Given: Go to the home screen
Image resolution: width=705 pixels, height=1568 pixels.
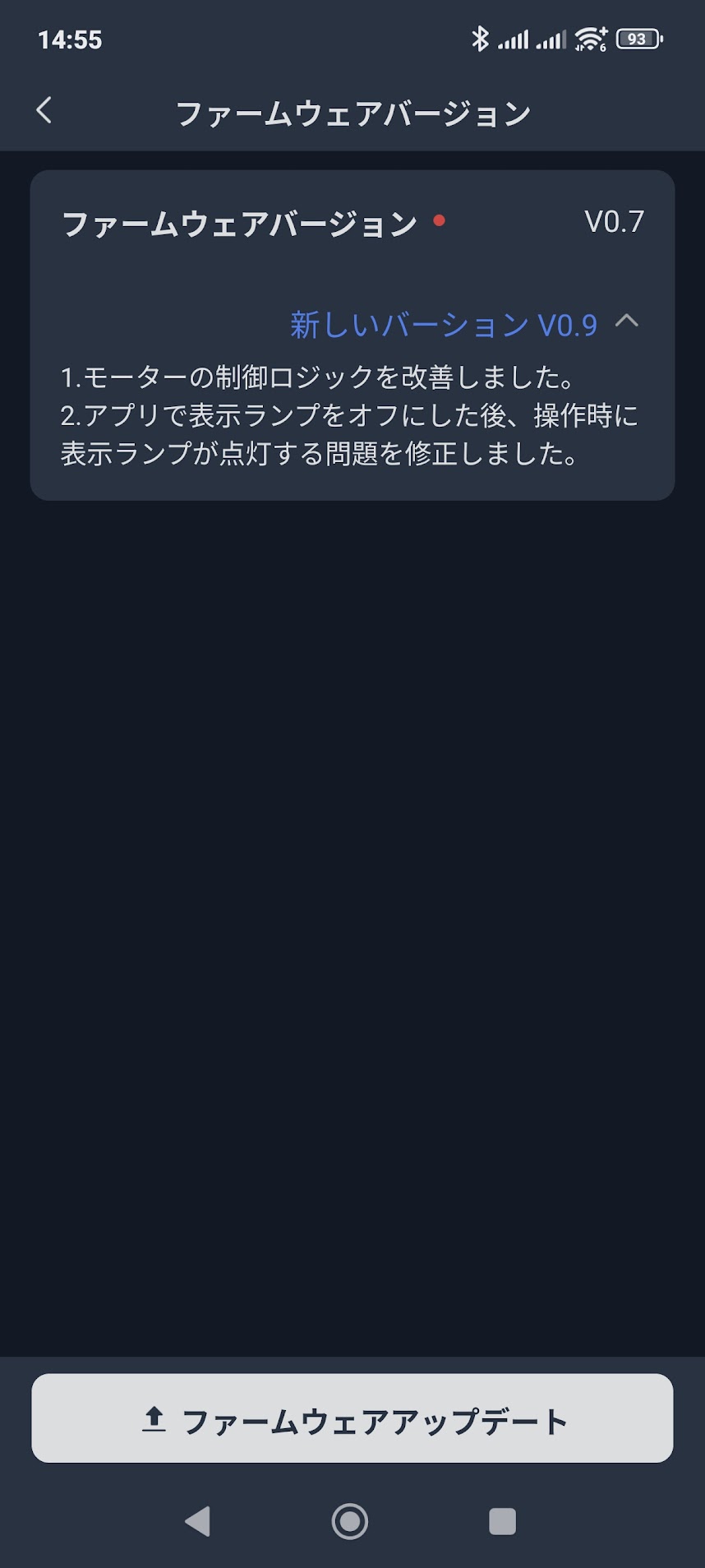Looking at the screenshot, I should (x=350, y=1521).
